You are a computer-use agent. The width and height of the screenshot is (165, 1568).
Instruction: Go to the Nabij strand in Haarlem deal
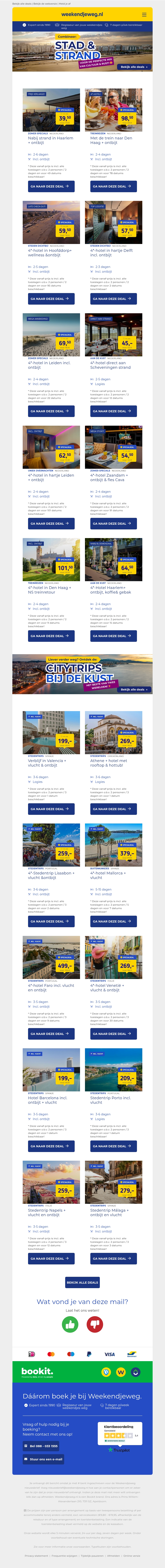click(51, 186)
